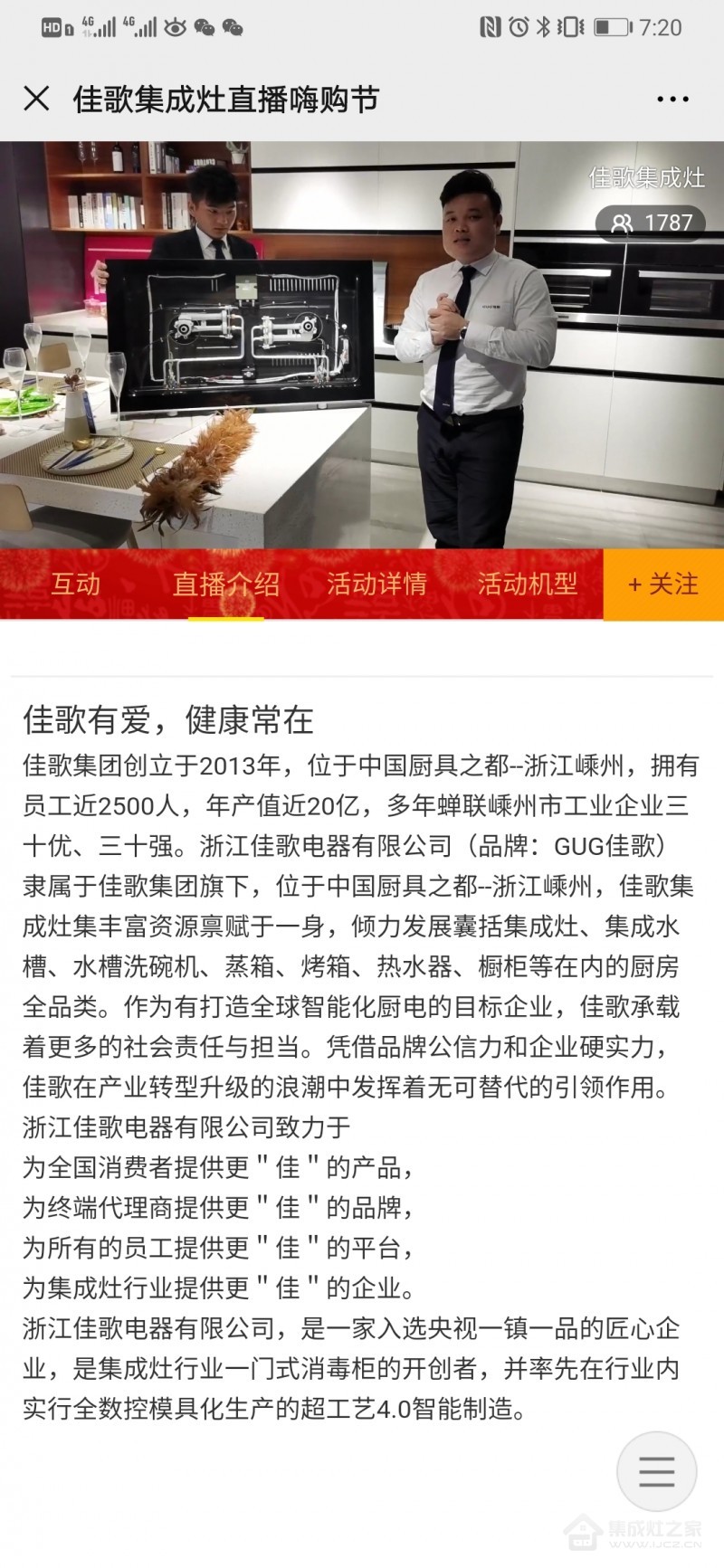Open the floating hamburger menu button

point(657,1471)
